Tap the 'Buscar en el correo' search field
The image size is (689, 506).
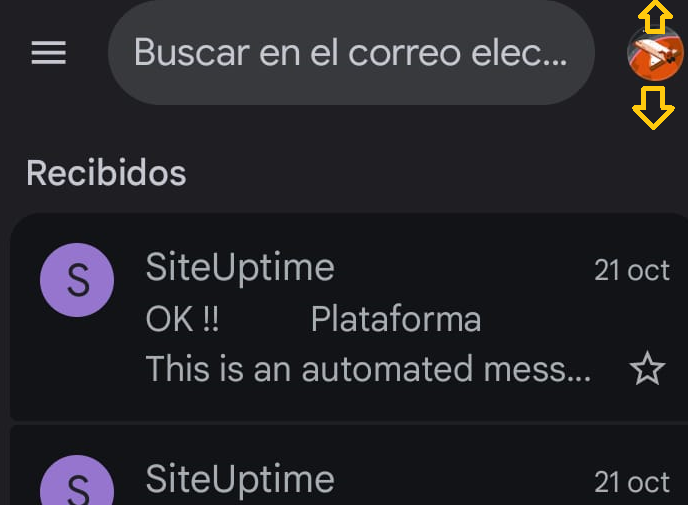tap(350, 53)
